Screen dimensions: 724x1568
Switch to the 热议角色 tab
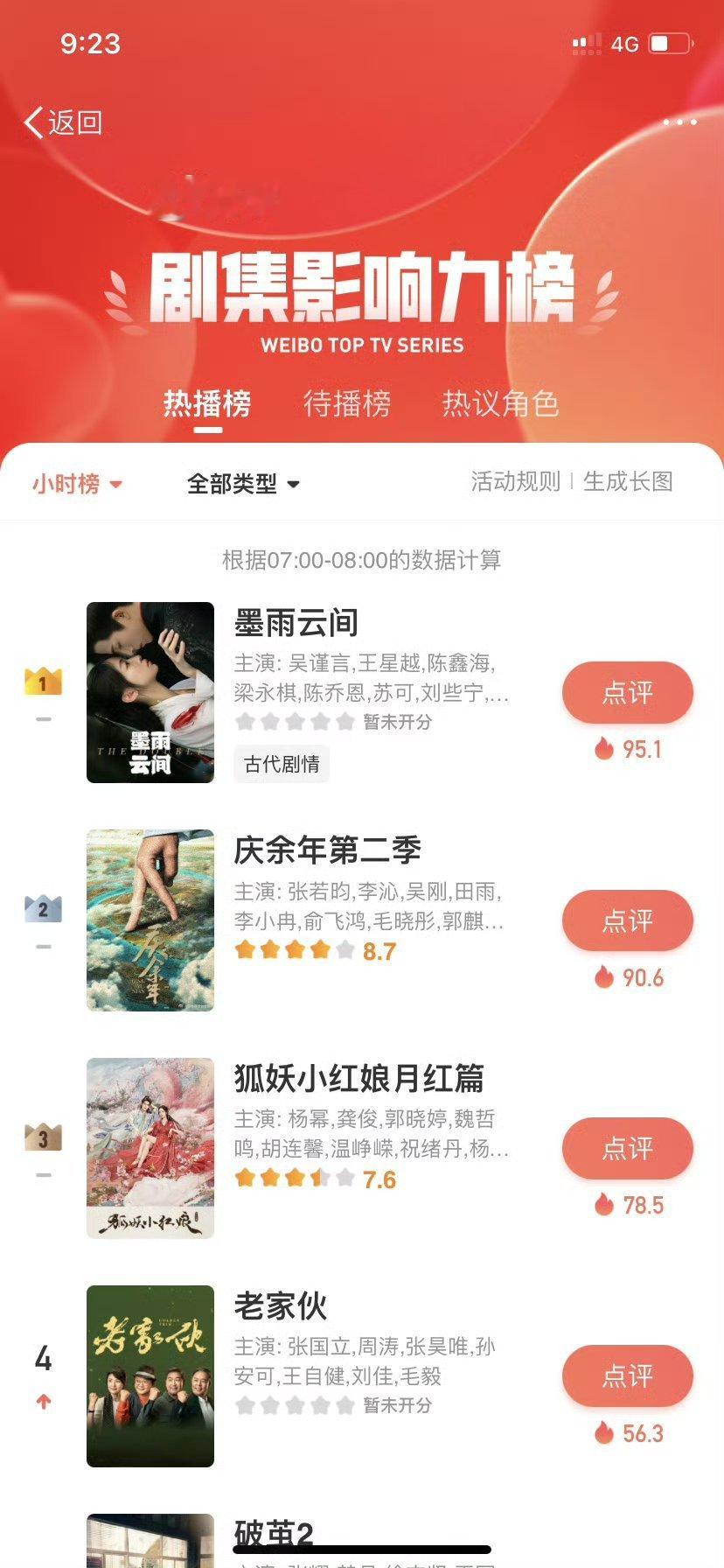[x=500, y=403]
